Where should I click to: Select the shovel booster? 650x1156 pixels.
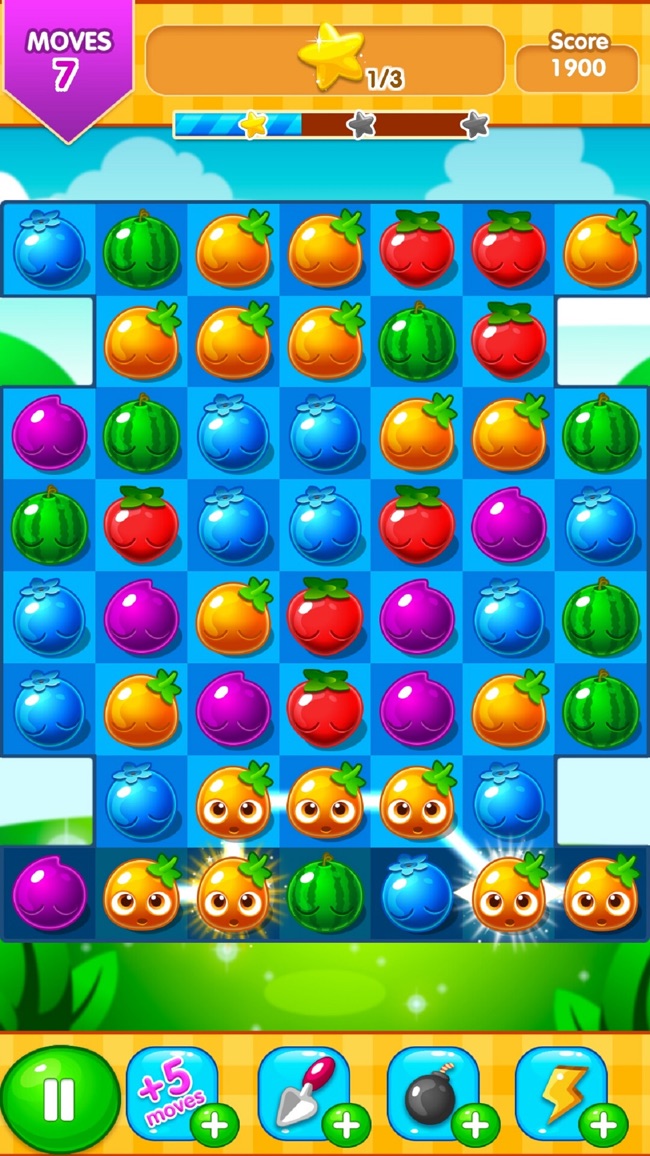[302, 1092]
